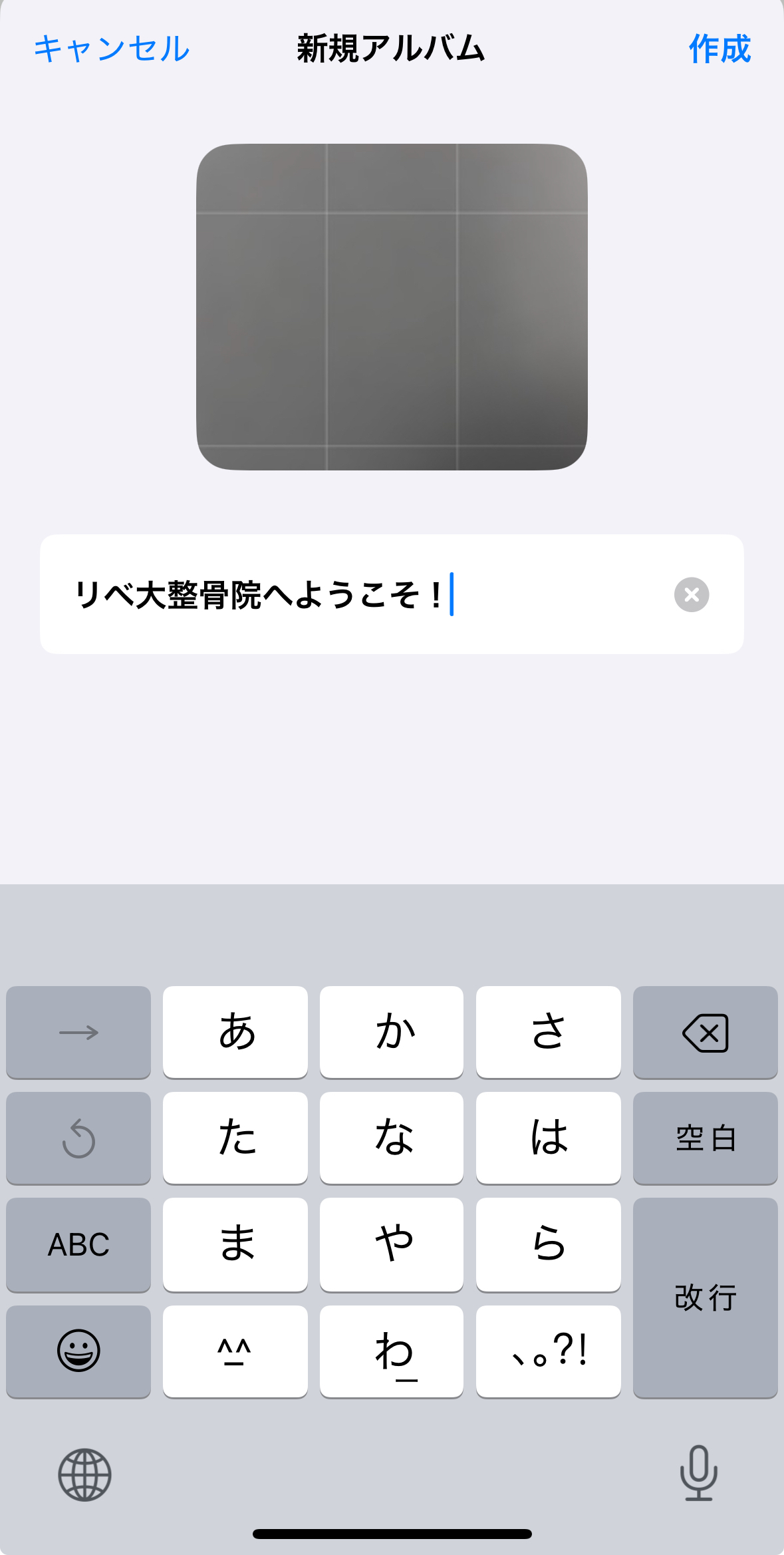Tap the punctuation 、。?! key
784x1555 pixels.
(x=548, y=1352)
